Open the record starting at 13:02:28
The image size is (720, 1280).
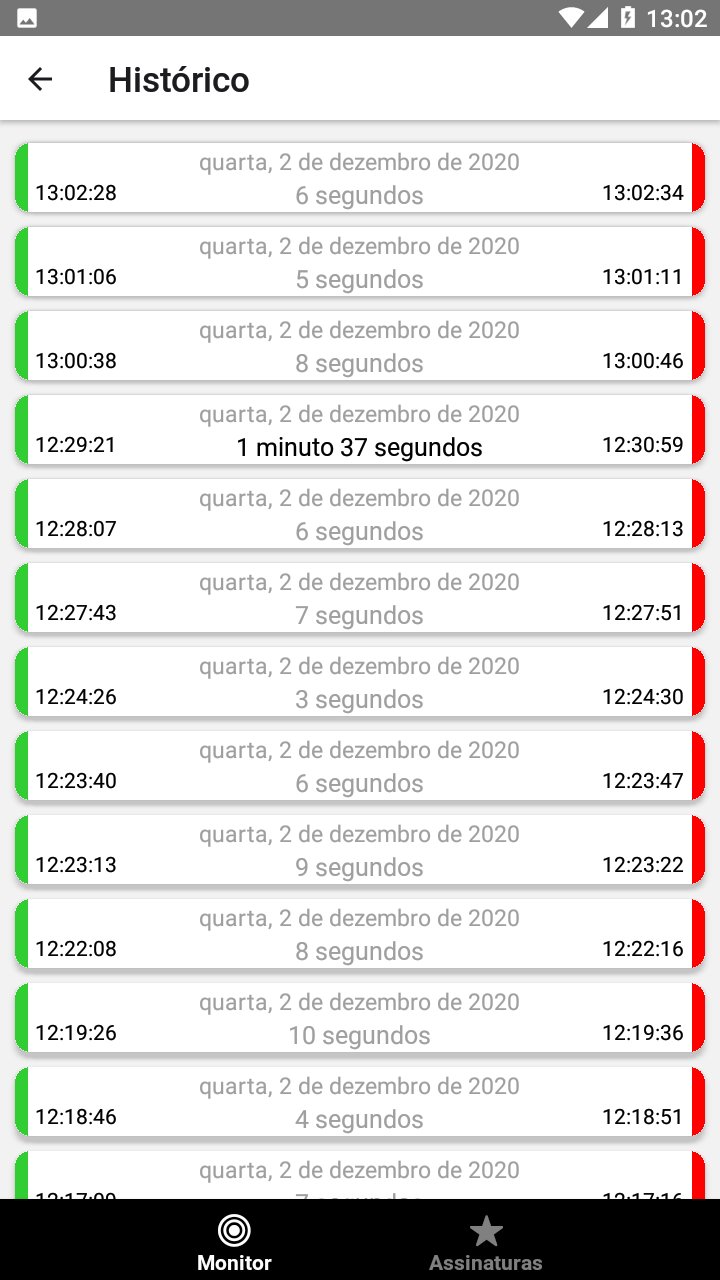tap(359, 178)
